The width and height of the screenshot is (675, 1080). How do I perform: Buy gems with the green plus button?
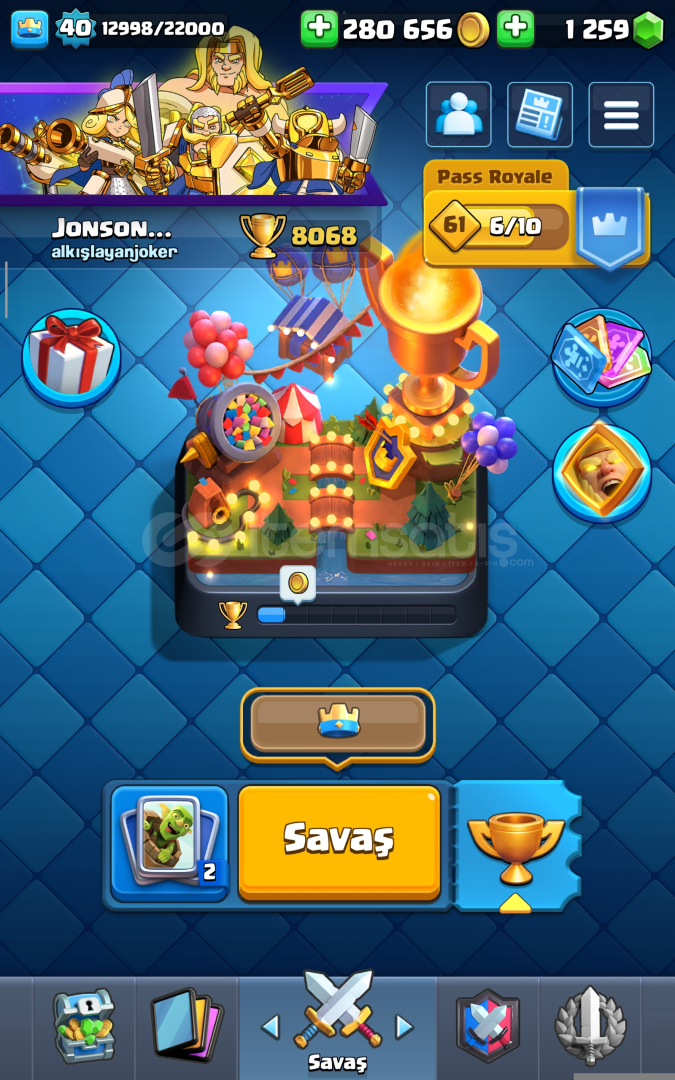pos(516,29)
